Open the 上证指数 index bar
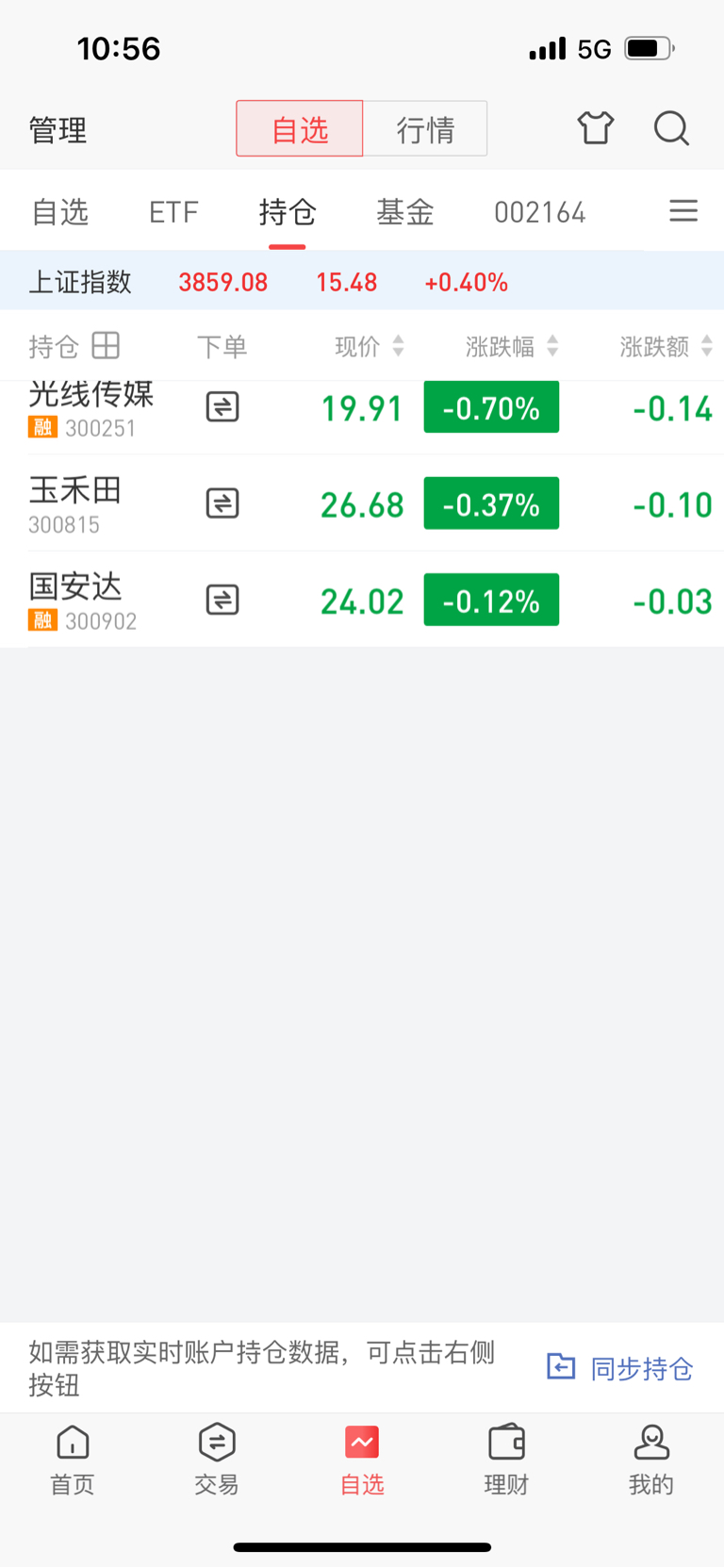Screen dimensions: 724x1568 [362, 282]
